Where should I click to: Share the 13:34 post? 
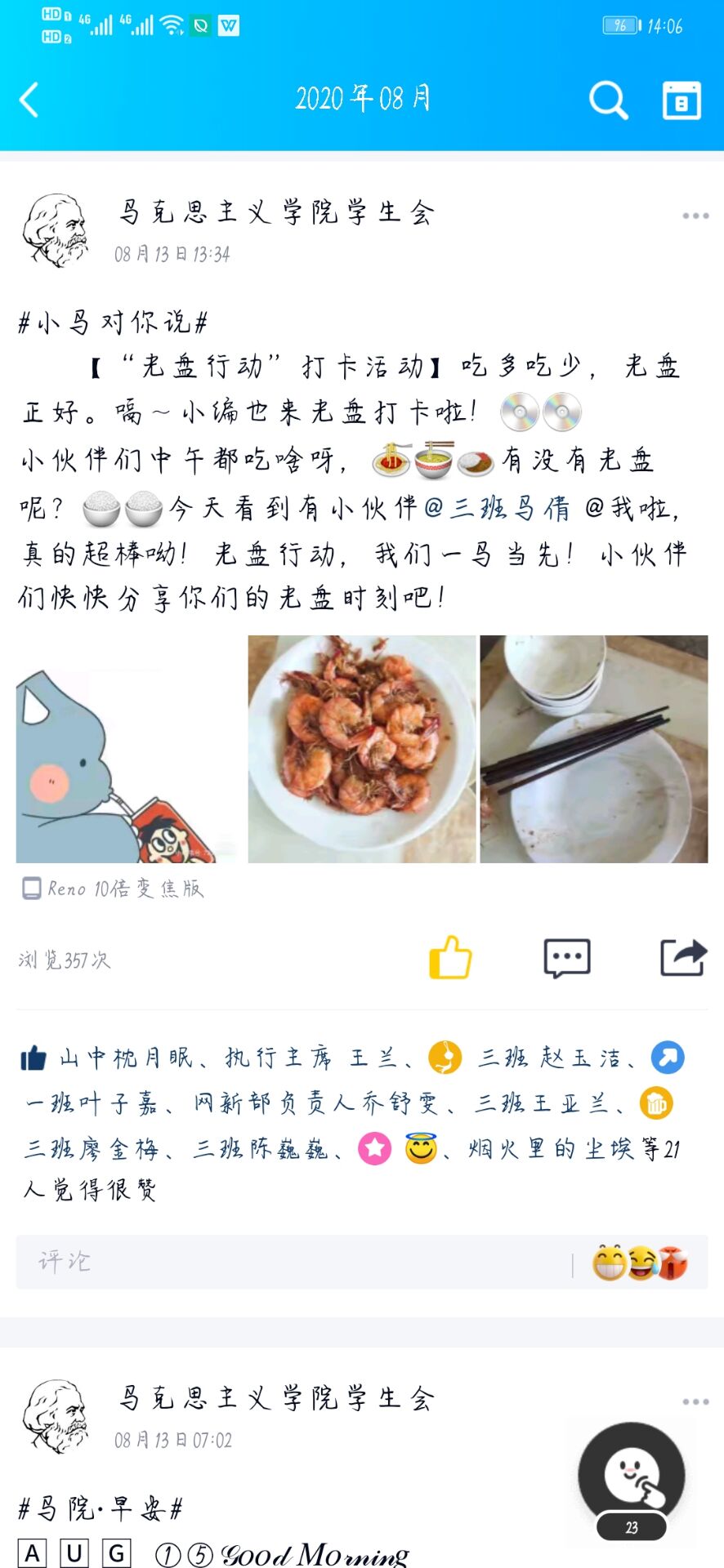click(682, 957)
